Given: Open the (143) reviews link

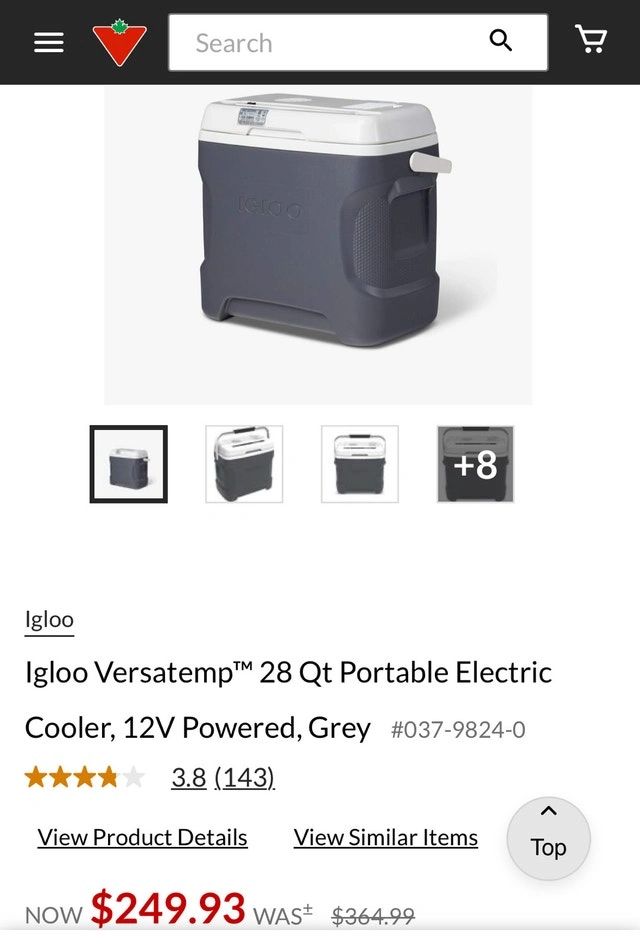Looking at the screenshot, I should coord(244,777).
